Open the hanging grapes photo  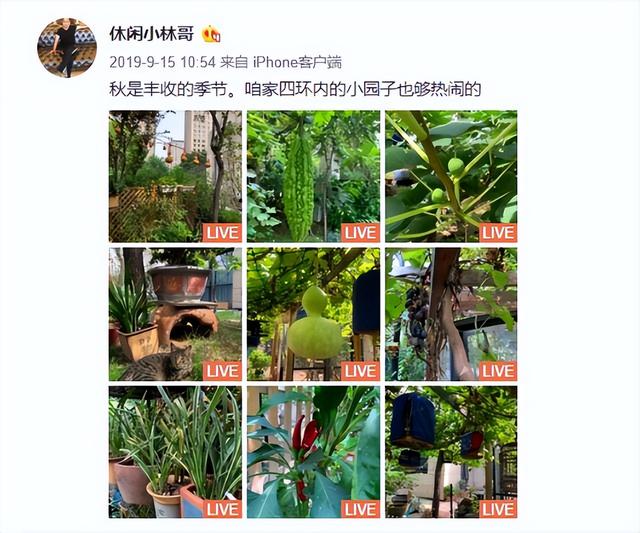(x=451, y=314)
